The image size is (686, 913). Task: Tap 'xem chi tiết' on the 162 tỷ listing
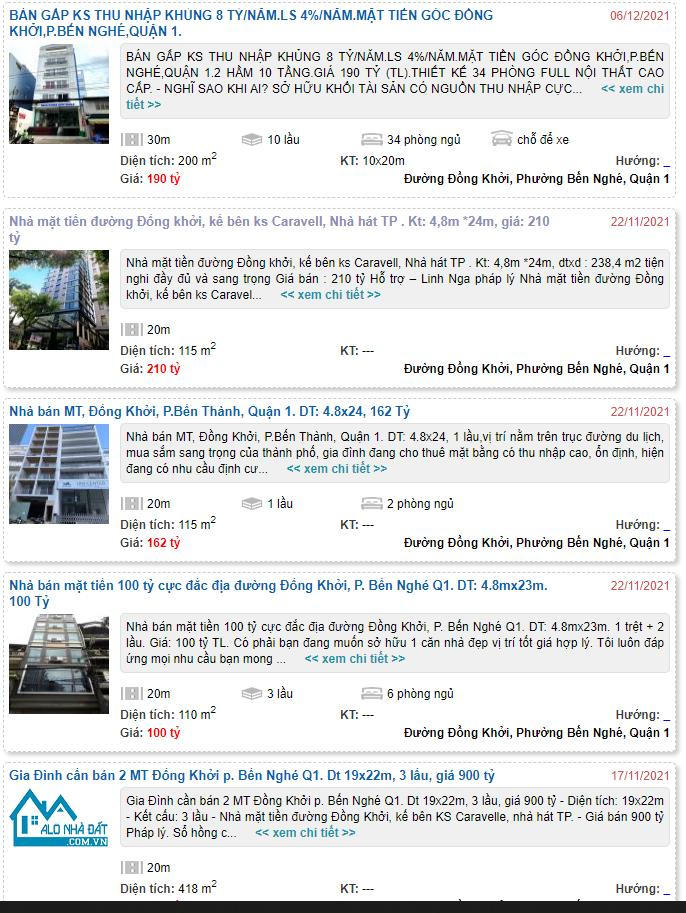point(336,469)
